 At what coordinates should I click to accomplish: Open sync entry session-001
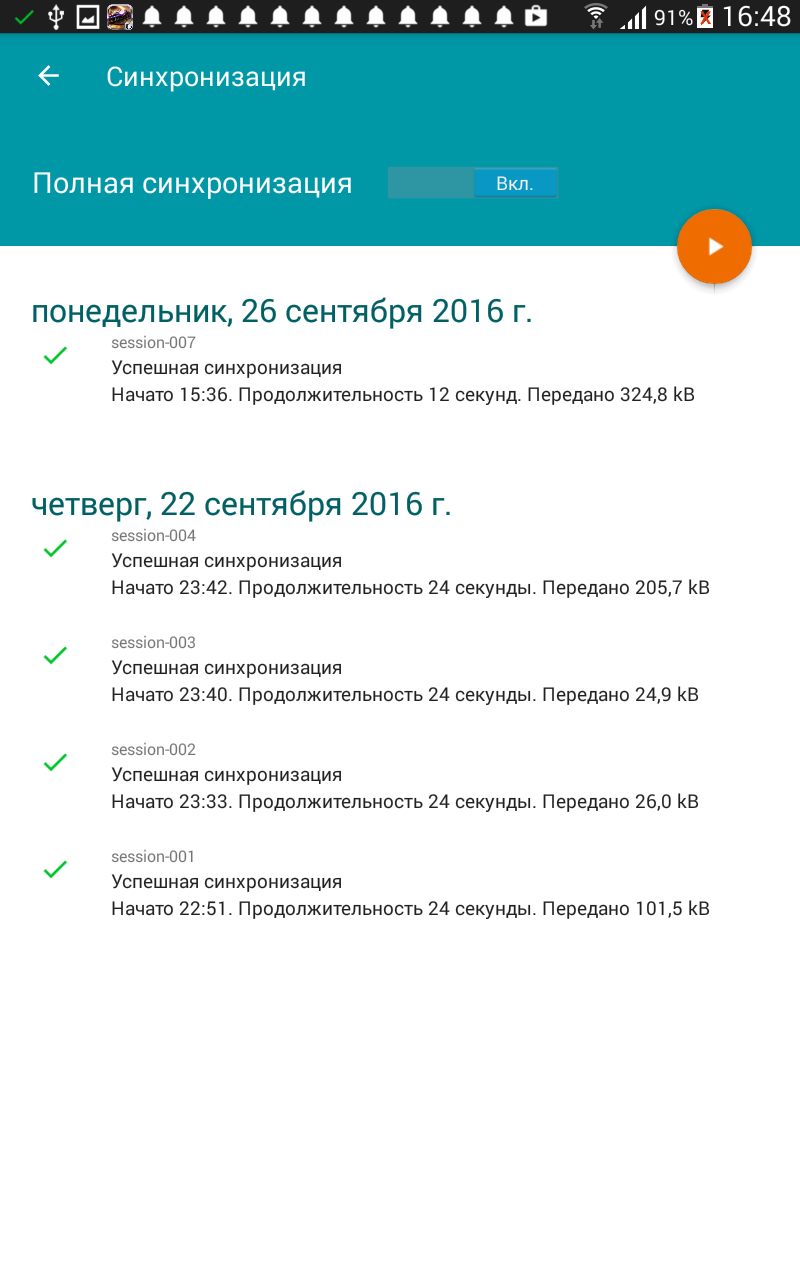400,883
